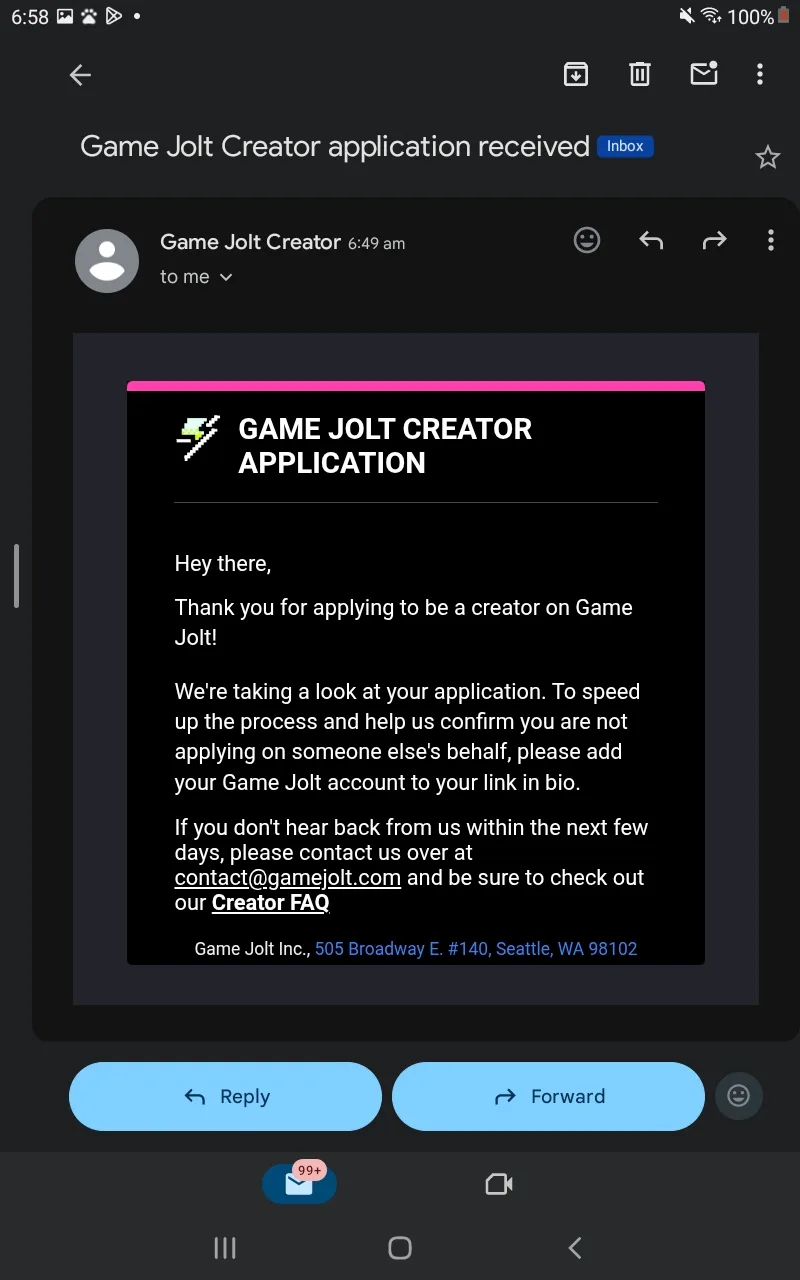800x1280 pixels.
Task: Mark the email as unread
Action: point(704,73)
